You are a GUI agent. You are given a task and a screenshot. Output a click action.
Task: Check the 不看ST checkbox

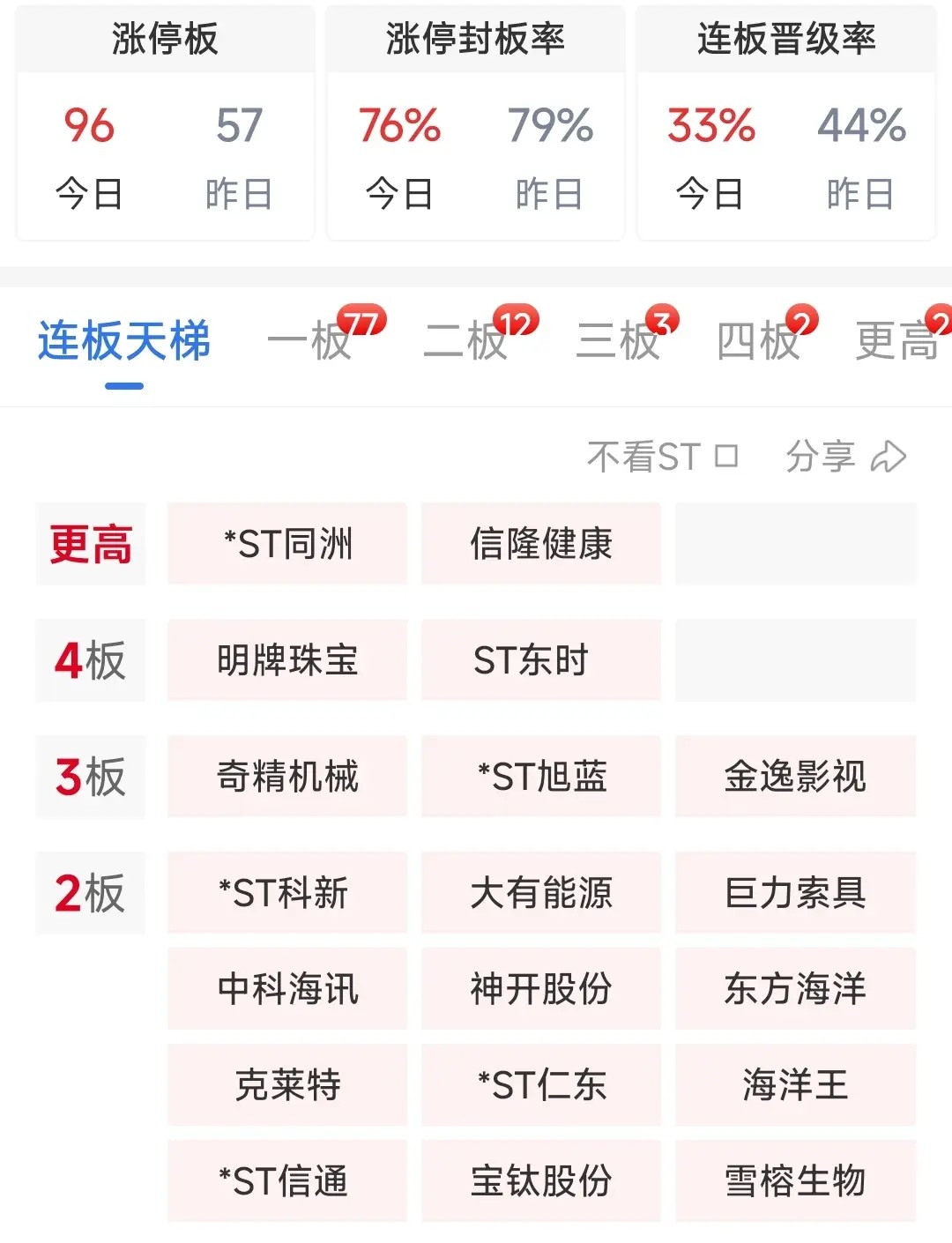pyautogui.click(x=726, y=457)
